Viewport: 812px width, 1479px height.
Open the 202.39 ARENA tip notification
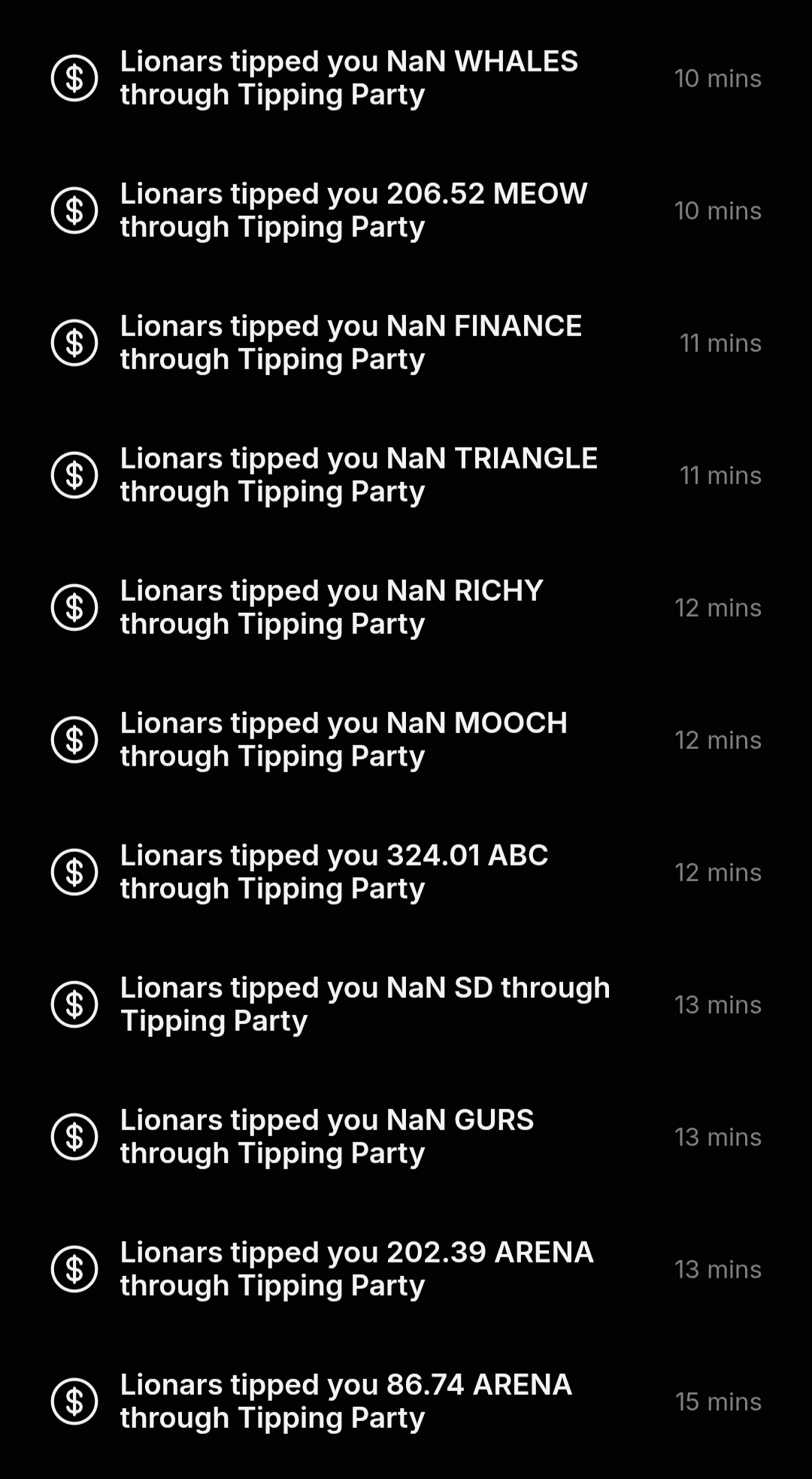point(356,1269)
